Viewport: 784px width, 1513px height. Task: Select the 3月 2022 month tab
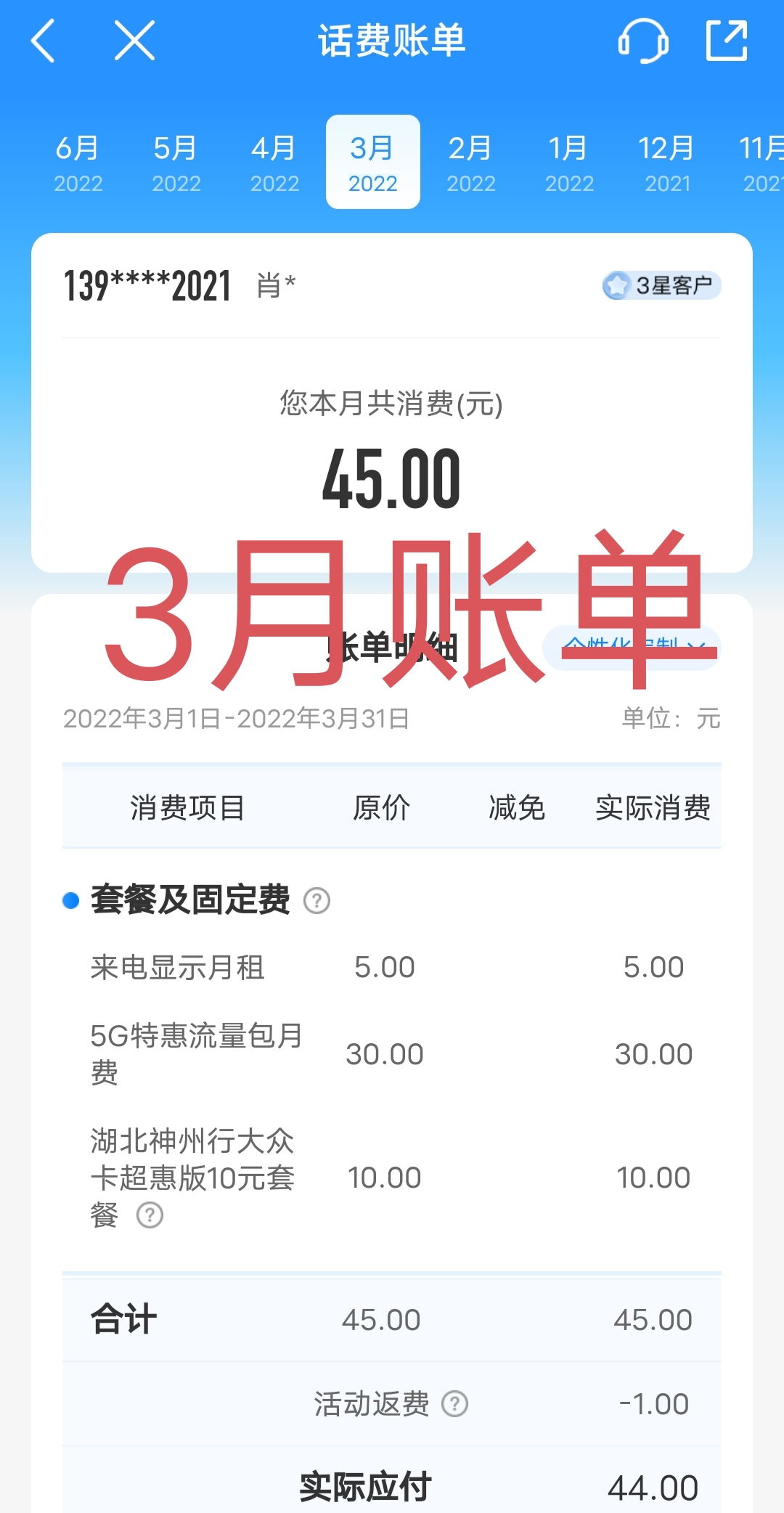coord(373,163)
